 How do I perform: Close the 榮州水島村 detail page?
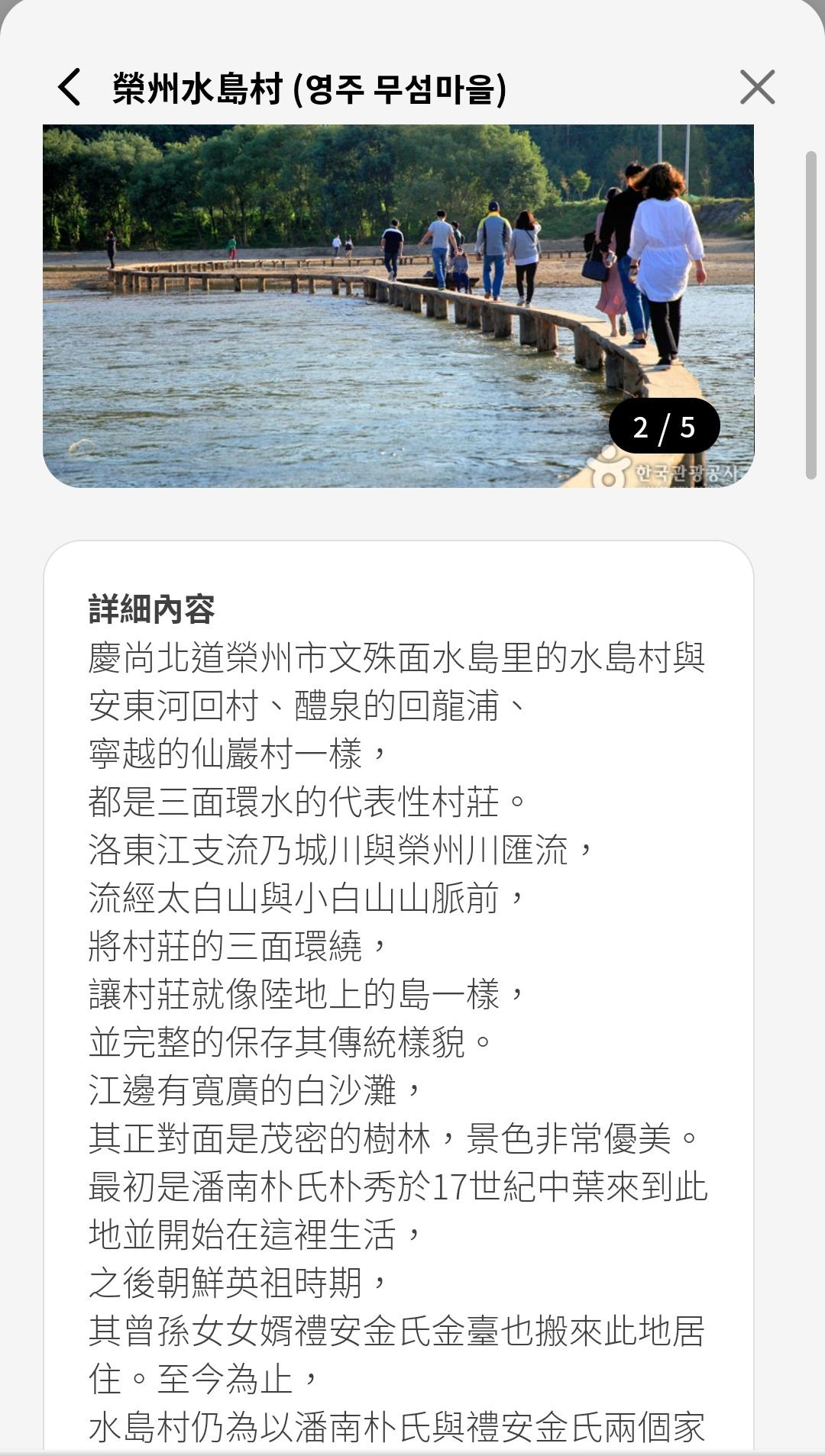point(757,87)
